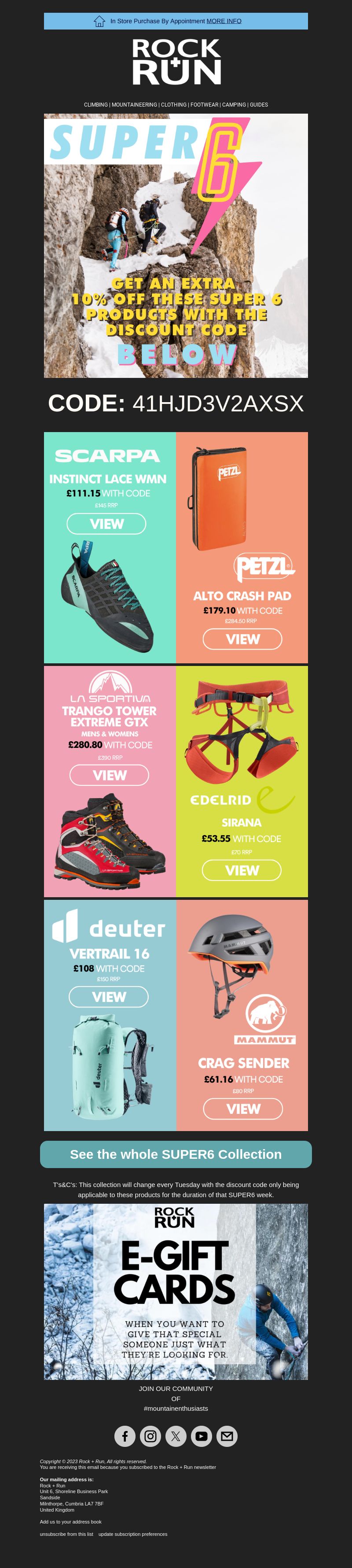Viewport: 352px width, 1568px height.
Task: Tap the MORE INFO link
Action: point(224,21)
